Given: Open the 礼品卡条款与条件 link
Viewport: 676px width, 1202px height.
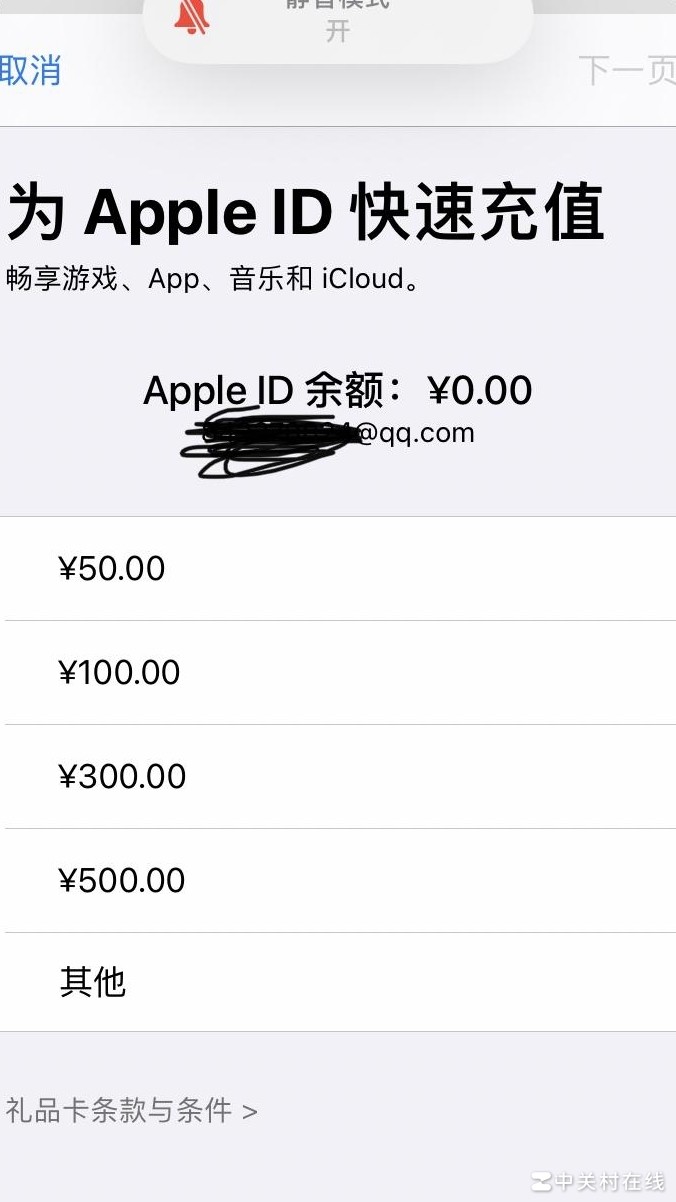Looking at the screenshot, I should 131,1110.
